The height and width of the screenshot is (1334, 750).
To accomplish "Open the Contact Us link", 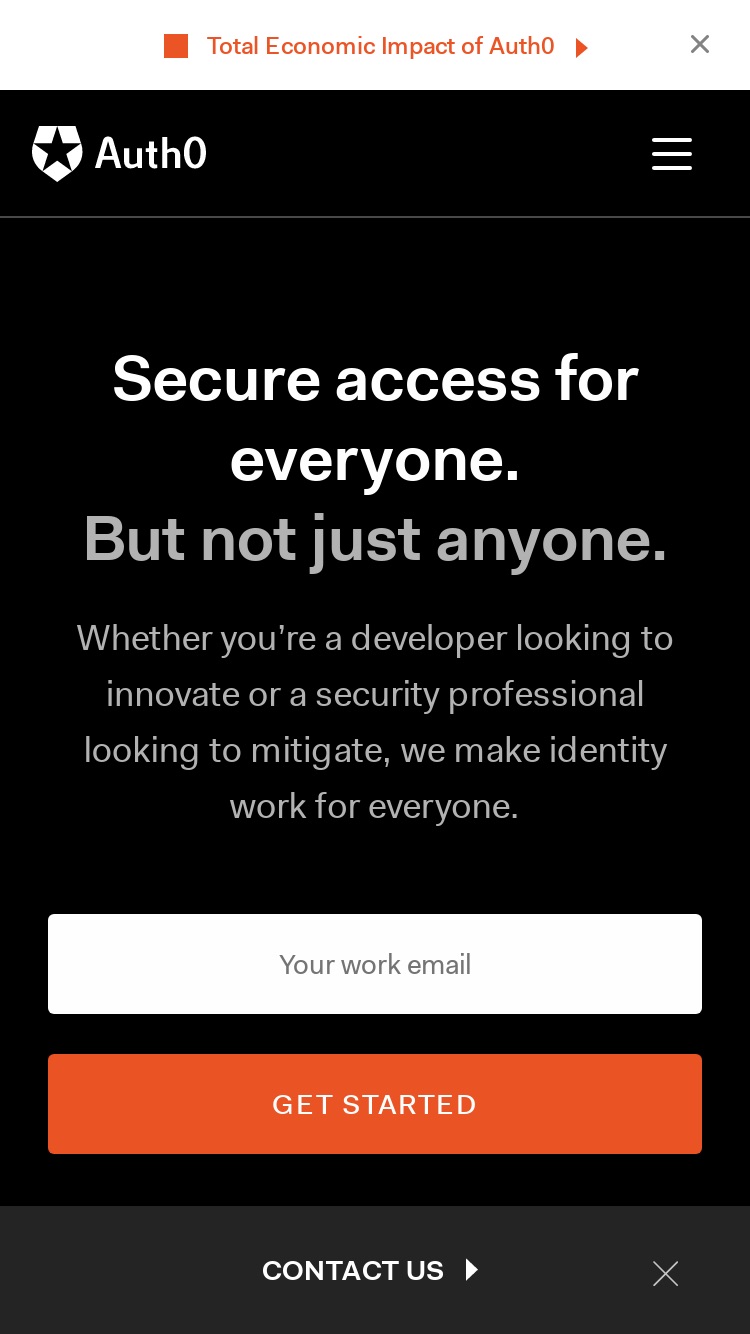I will (x=370, y=1270).
